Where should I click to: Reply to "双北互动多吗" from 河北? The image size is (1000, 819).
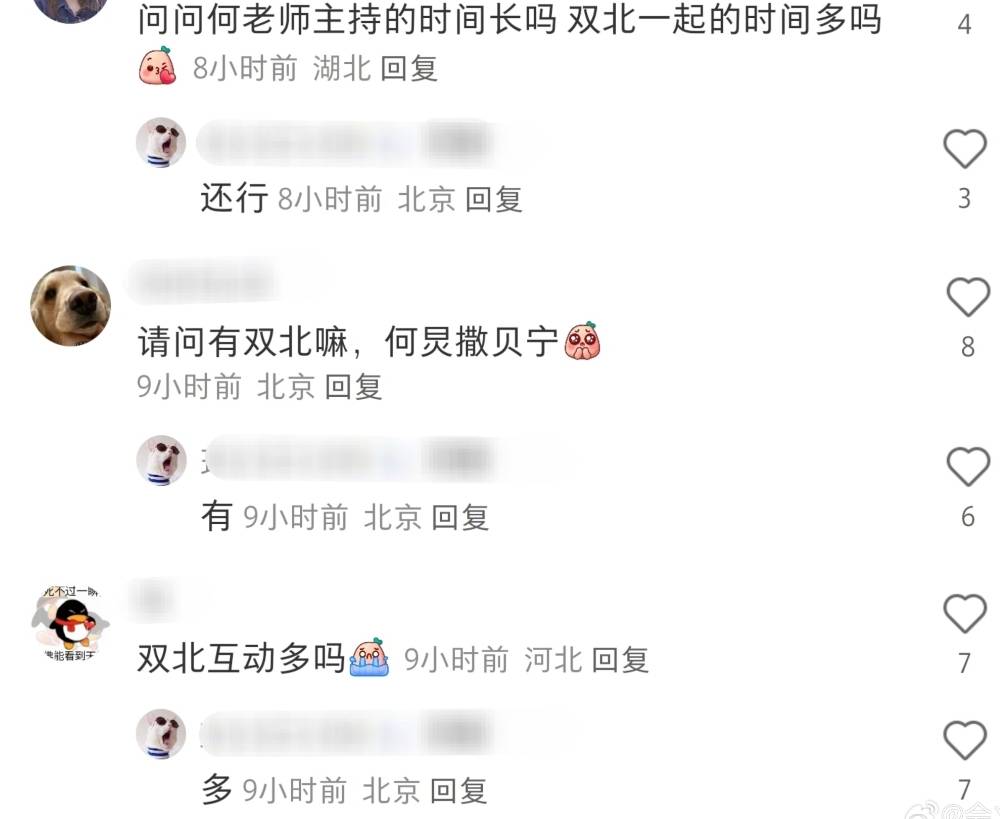[620, 660]
